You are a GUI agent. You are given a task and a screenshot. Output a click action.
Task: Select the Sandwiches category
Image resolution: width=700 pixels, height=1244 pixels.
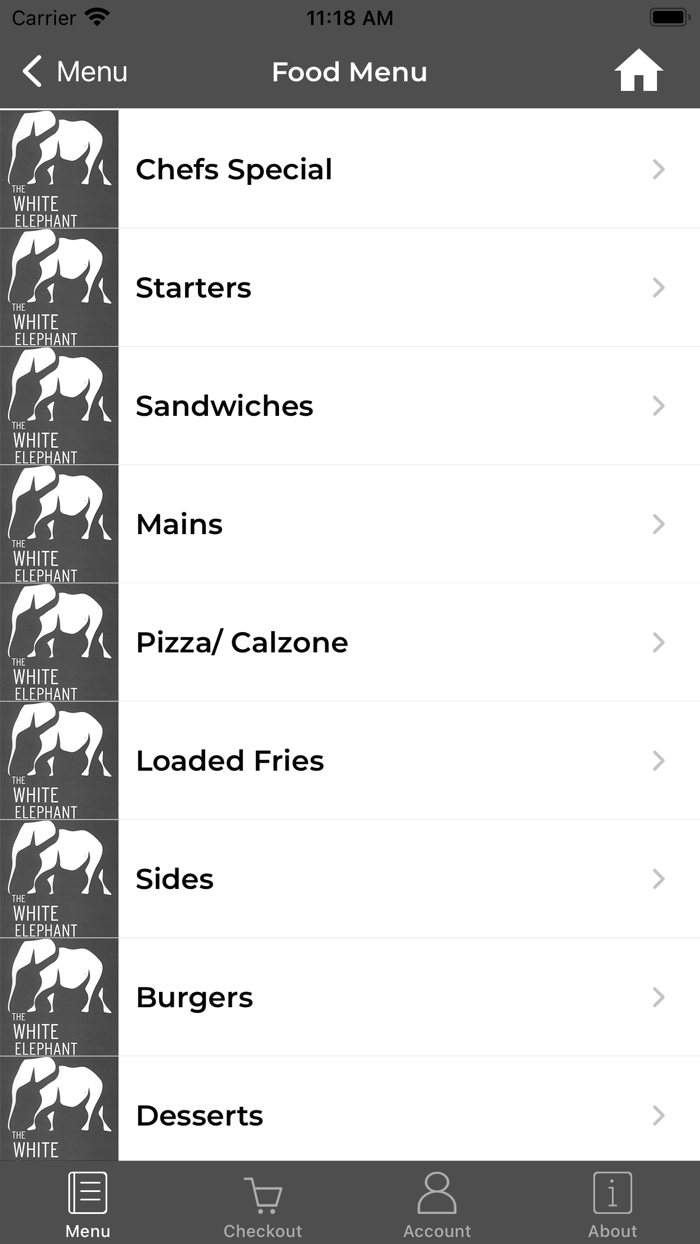[350, 406]
